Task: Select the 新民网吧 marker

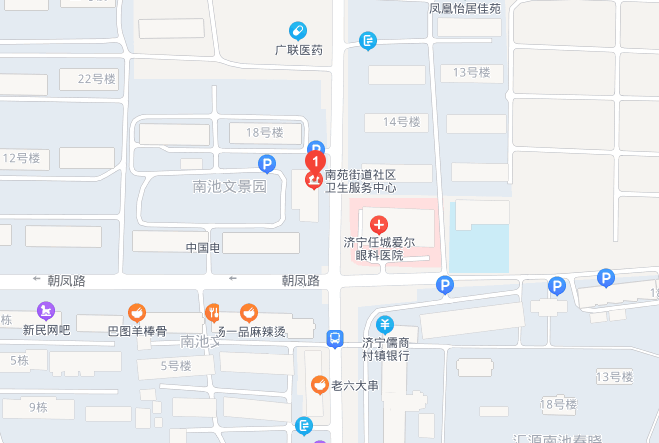Action: coord(46,311)
